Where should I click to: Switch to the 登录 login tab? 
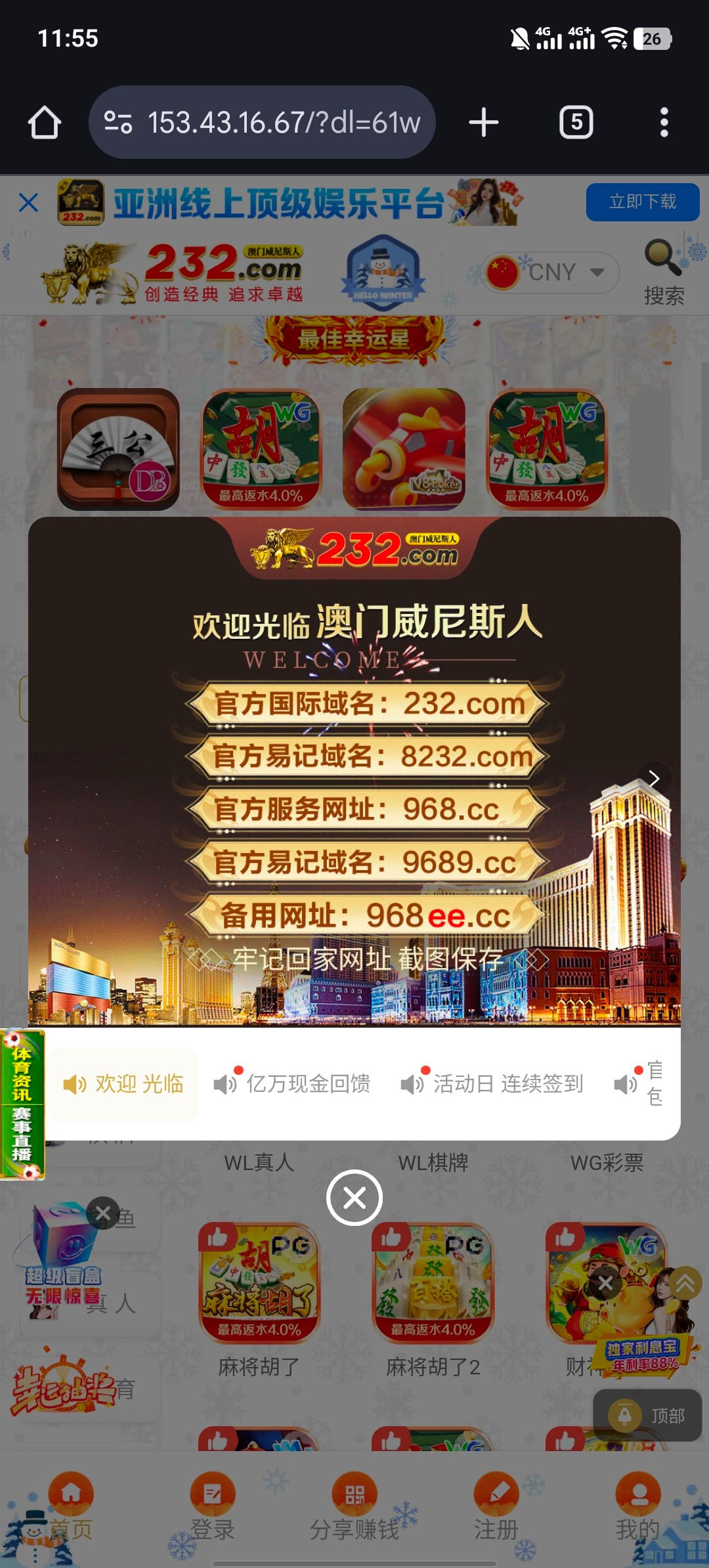[x=212, y=1508]
